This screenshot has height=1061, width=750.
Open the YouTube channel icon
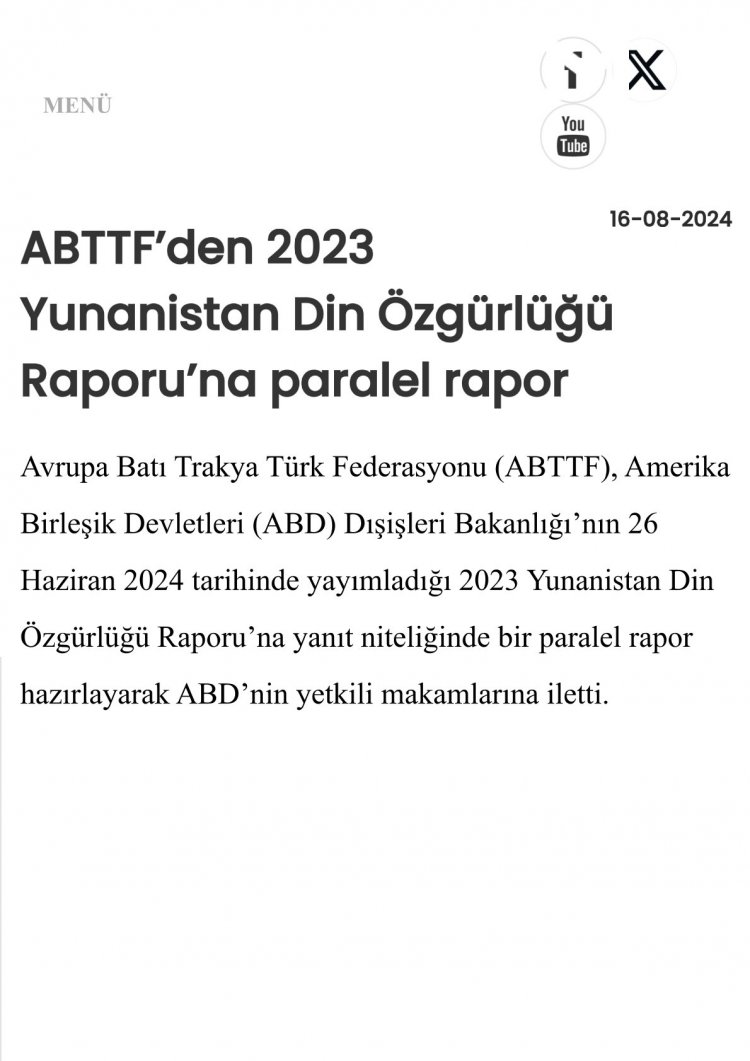coord(573,135)
